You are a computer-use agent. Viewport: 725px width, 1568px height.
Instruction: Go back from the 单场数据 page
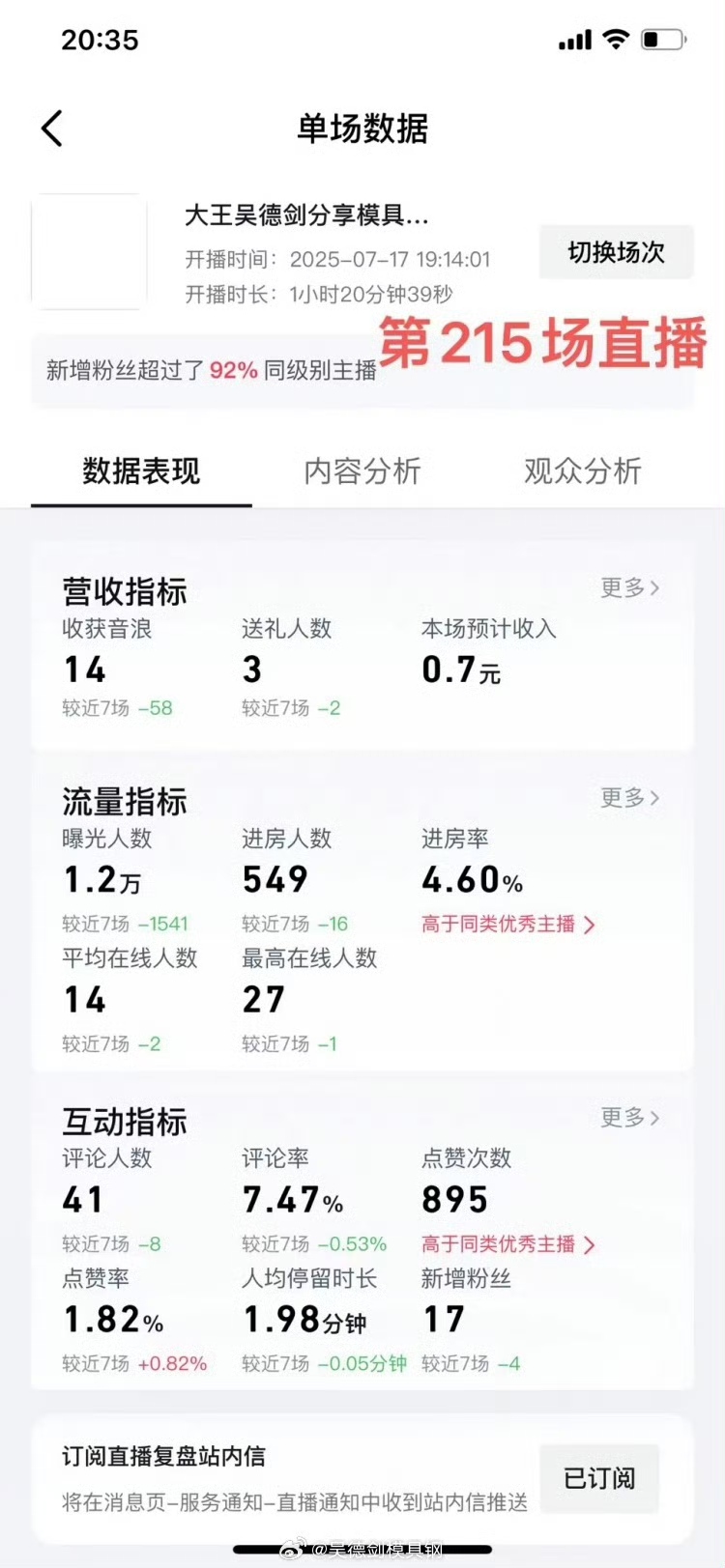(53, 128)
